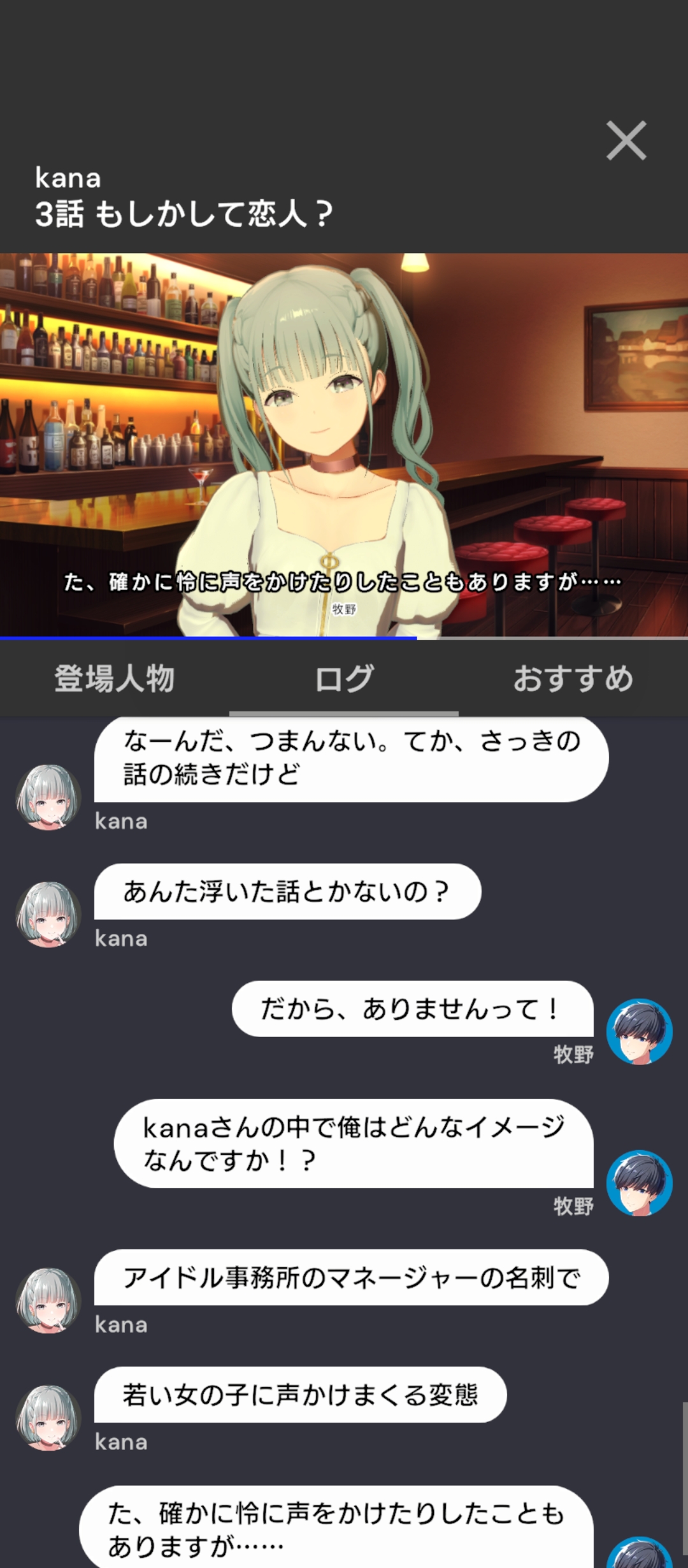Image resolution: width=688 pixels, height=1568 pixels.
Task: Select the ログ tab
Action: (344, 678)
